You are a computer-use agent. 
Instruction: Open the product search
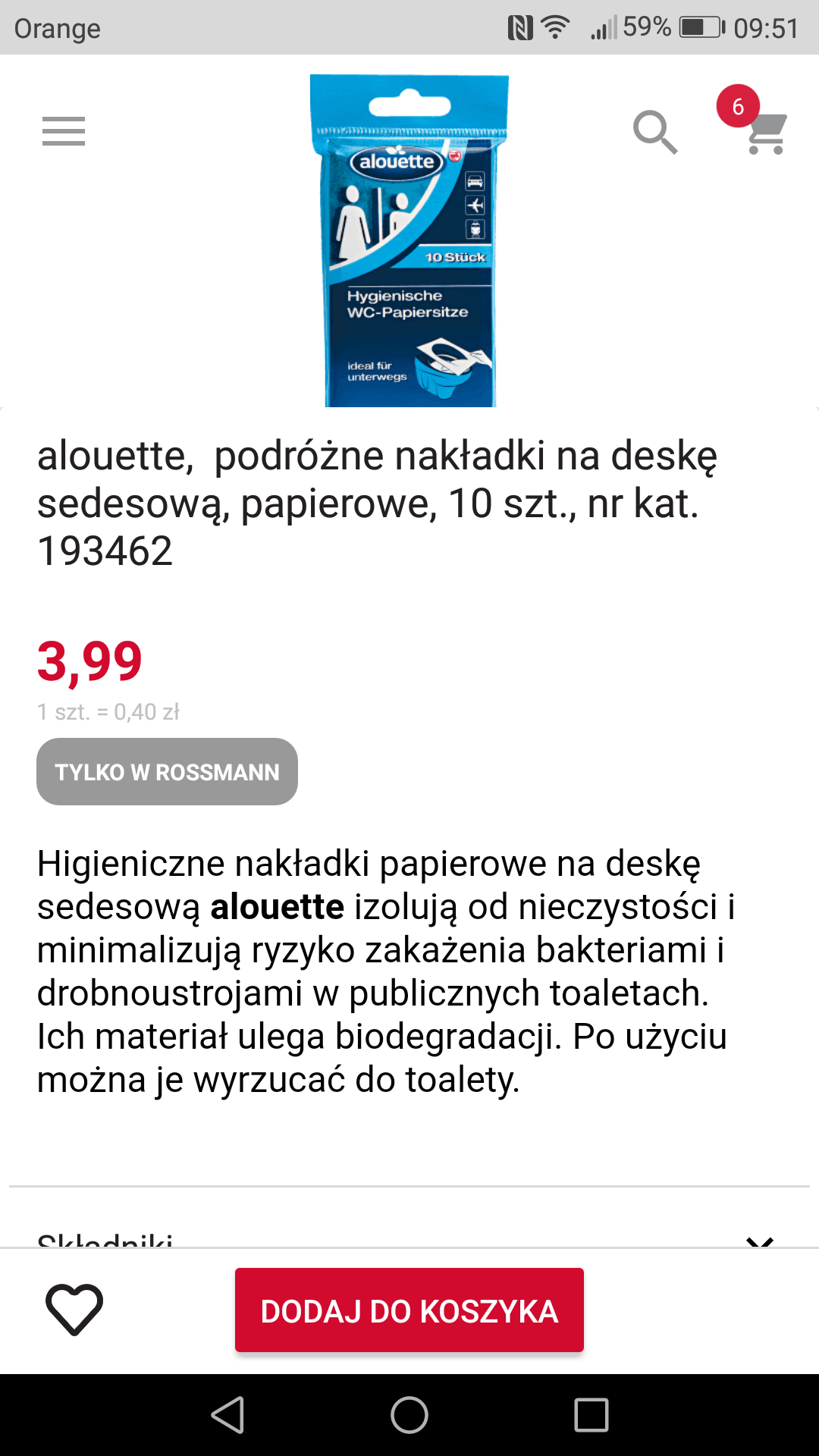tap(654, 132)
